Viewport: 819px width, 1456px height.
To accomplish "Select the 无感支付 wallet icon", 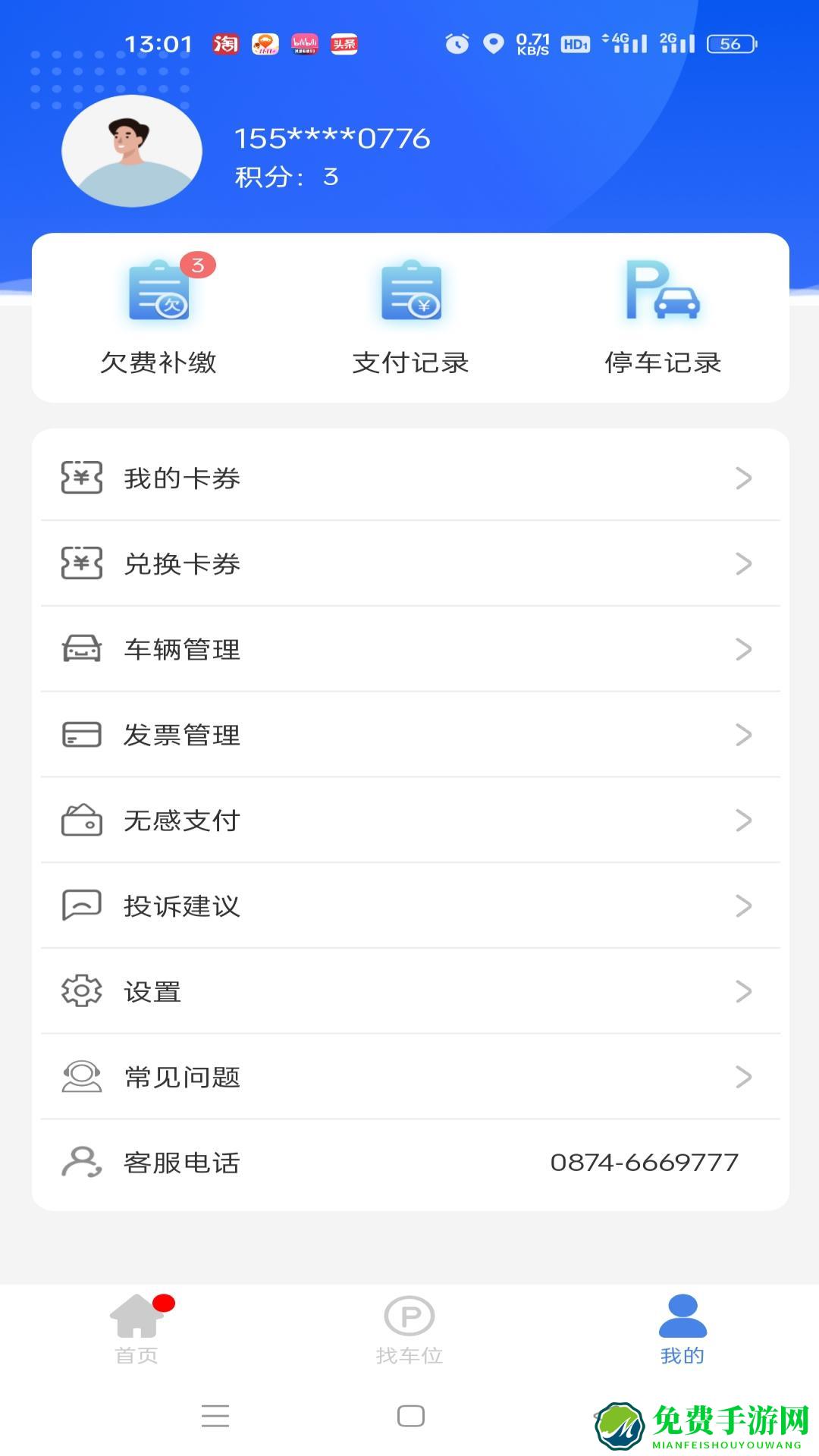I will [80, 820].
